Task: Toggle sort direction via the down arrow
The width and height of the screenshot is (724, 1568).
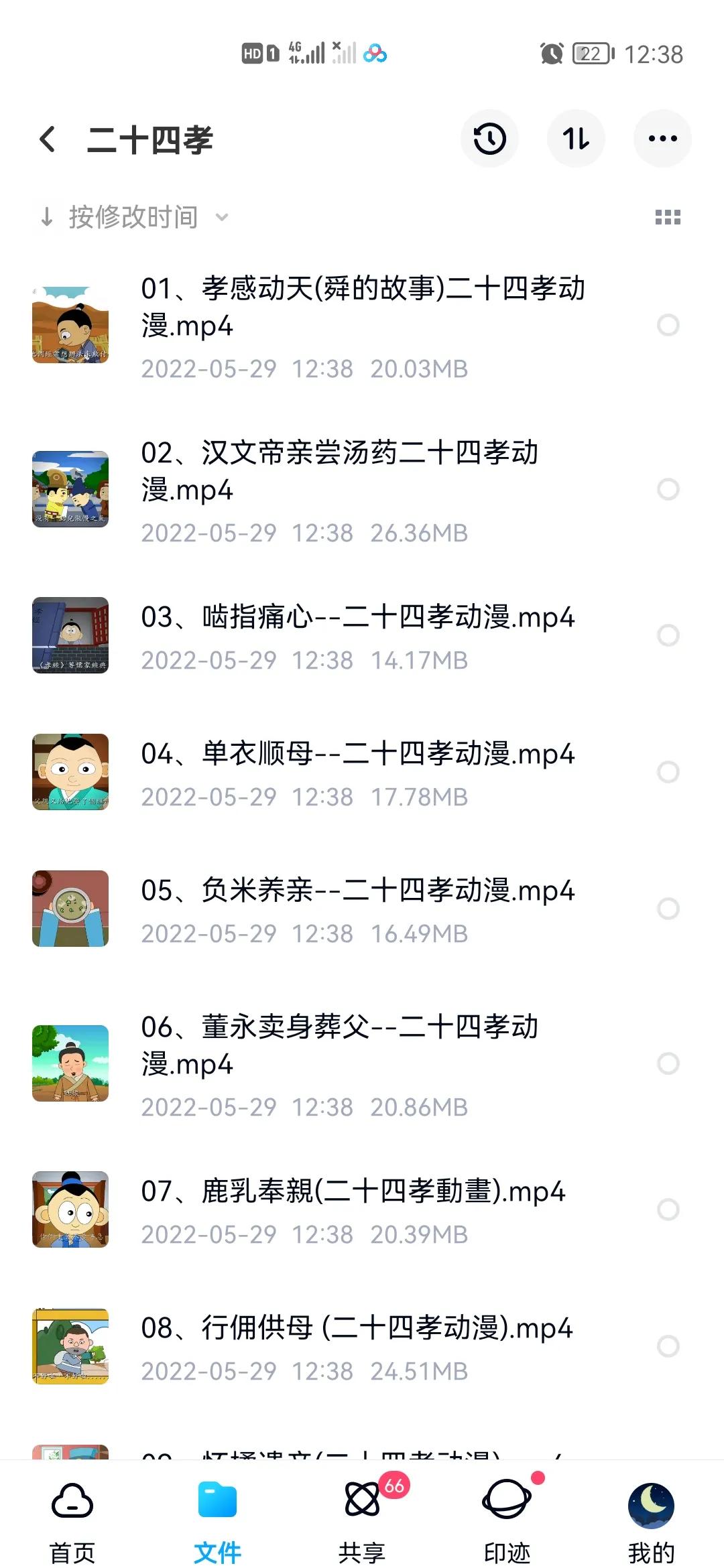Action: click(x=47, y=216)
